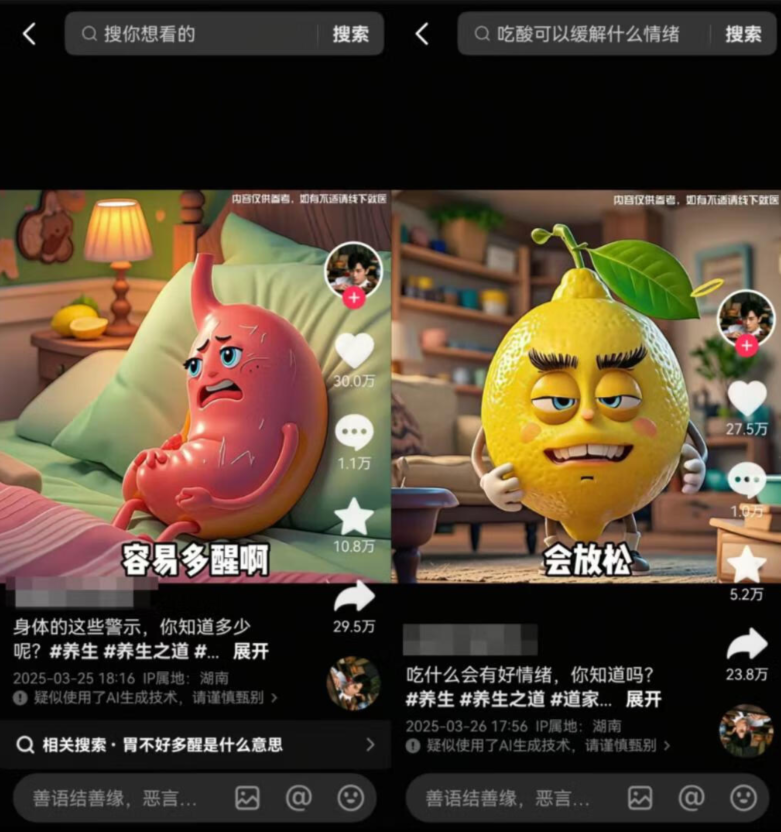
Task: Open related search 胃不好多醒是什么意思
Action: coord(190,745)
